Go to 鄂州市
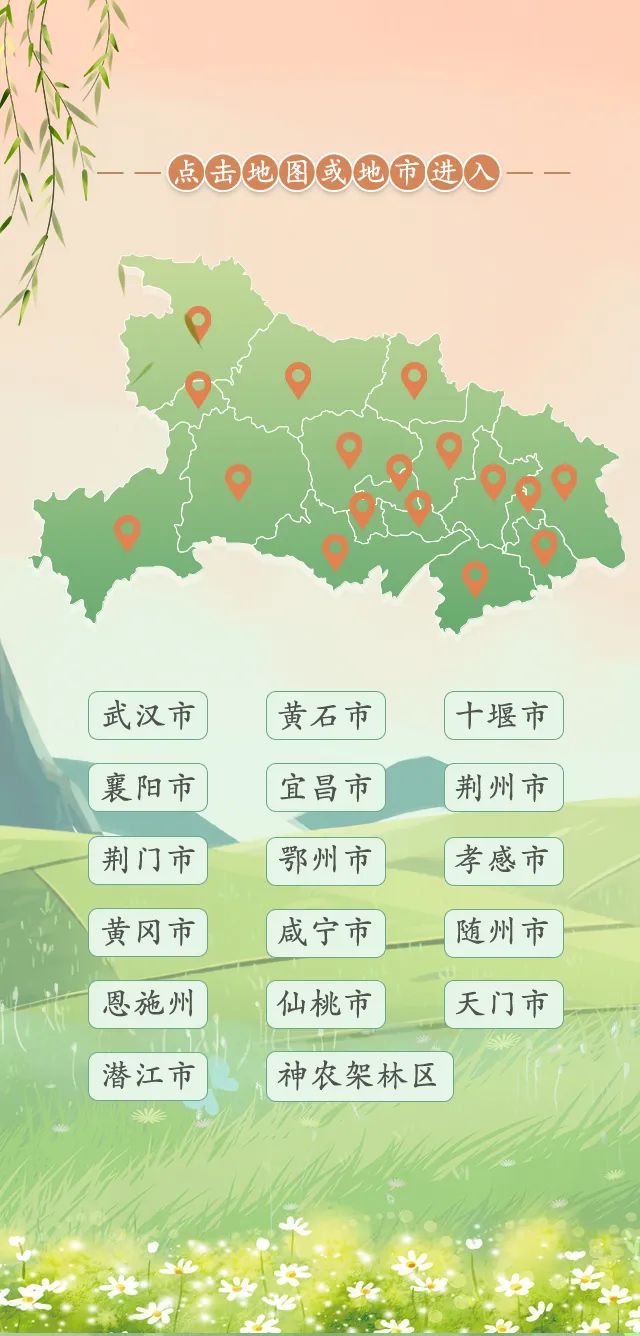Viewport: 640px width, 1336px height. [326, 860]
